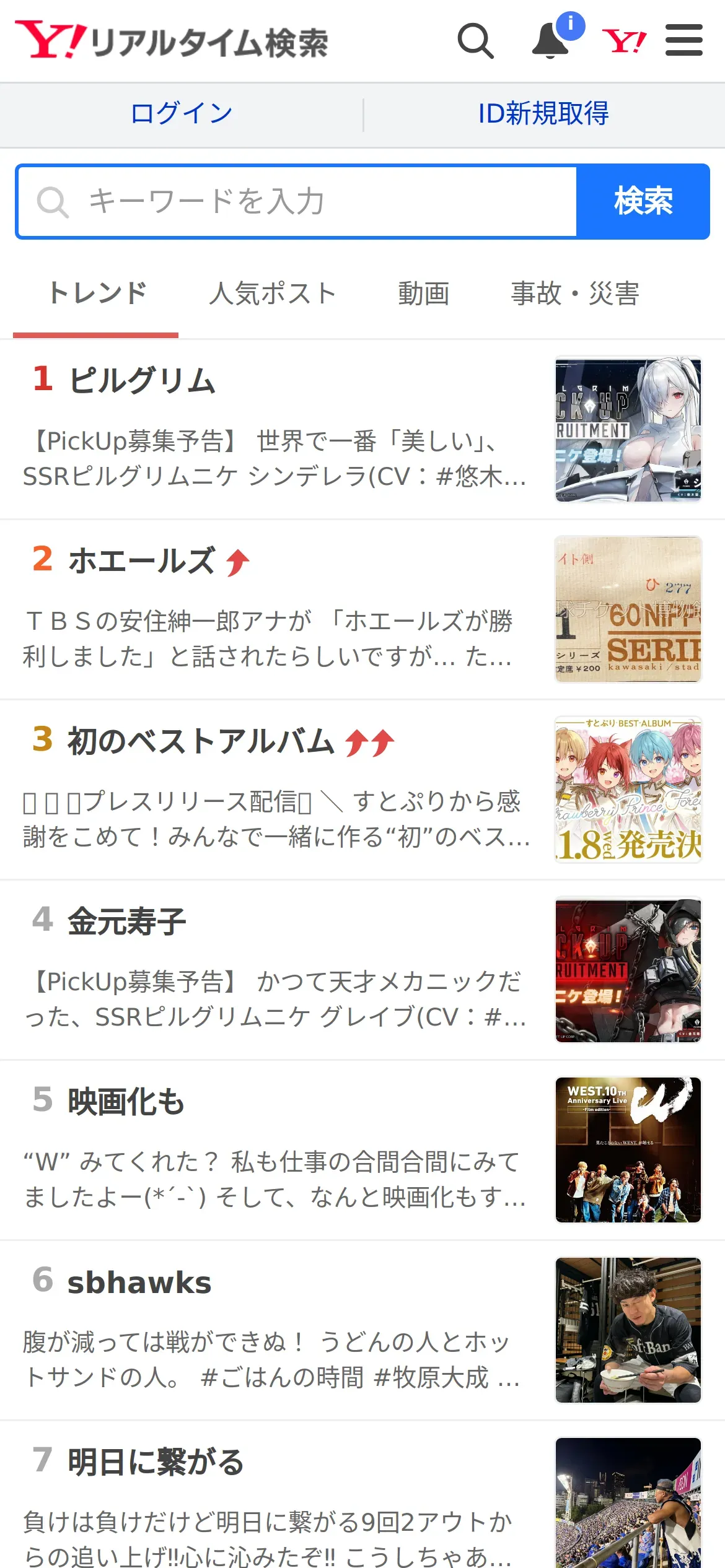Switch to the 動画 tab
Viewport: 725px width, 1568px height.
423,294
